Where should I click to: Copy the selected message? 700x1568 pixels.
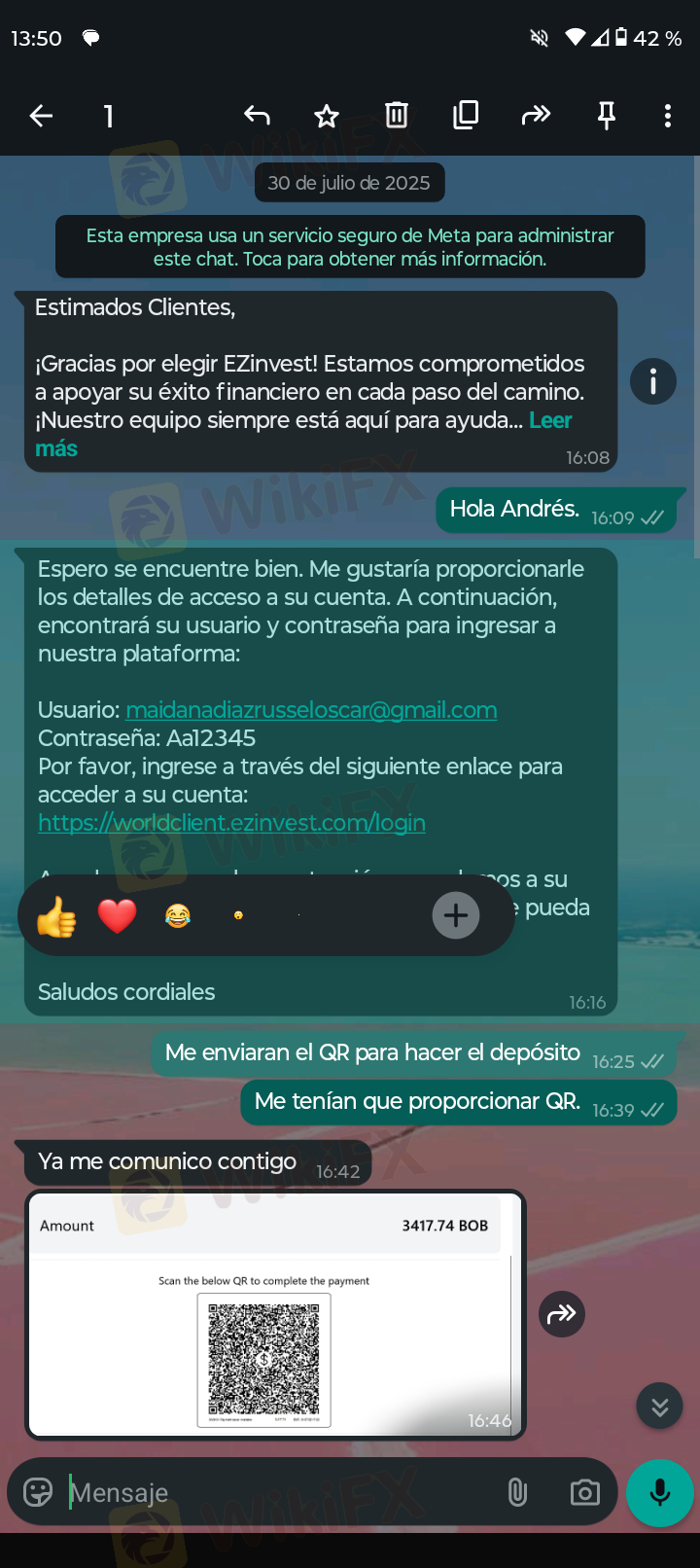[x=466, y=117]
